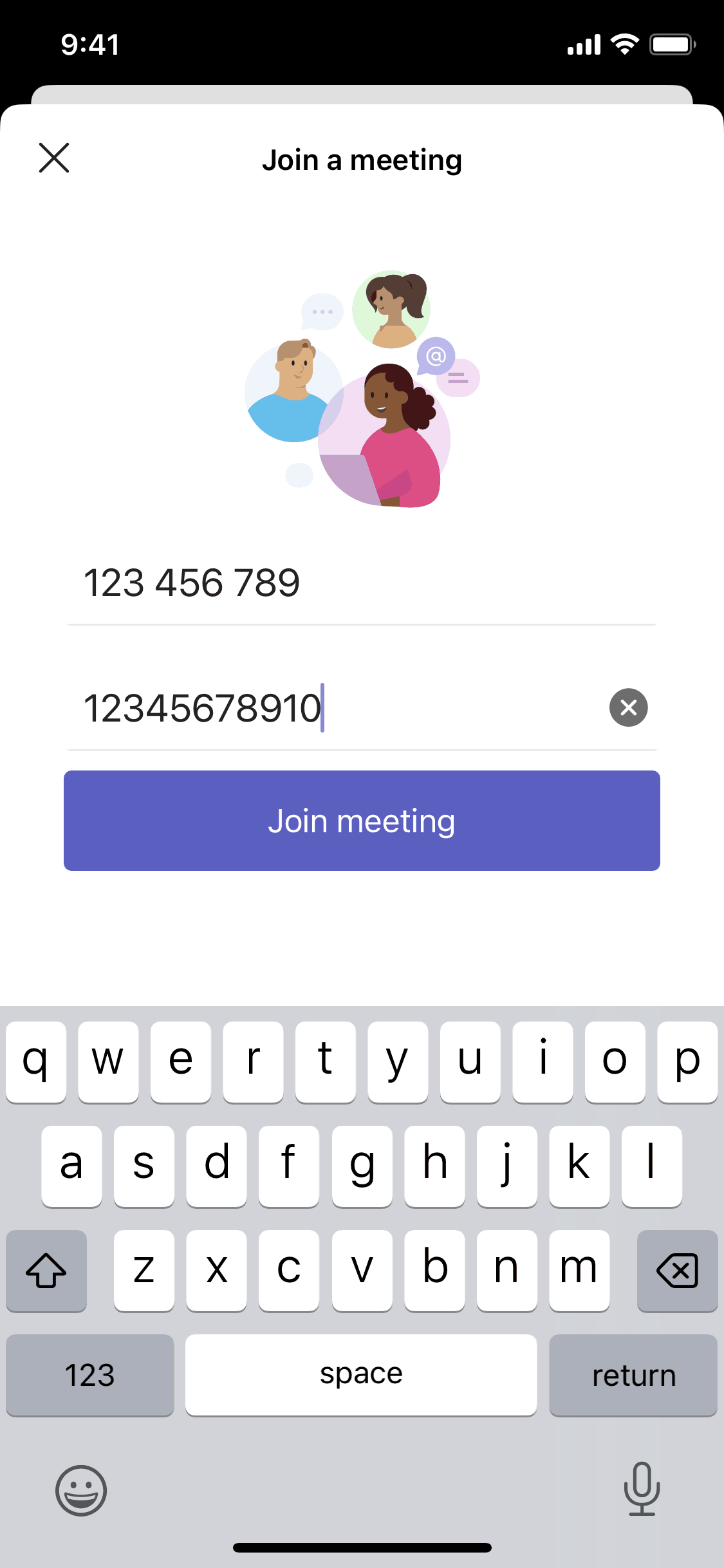Clear the 12345678910 field text

[628, 707]
